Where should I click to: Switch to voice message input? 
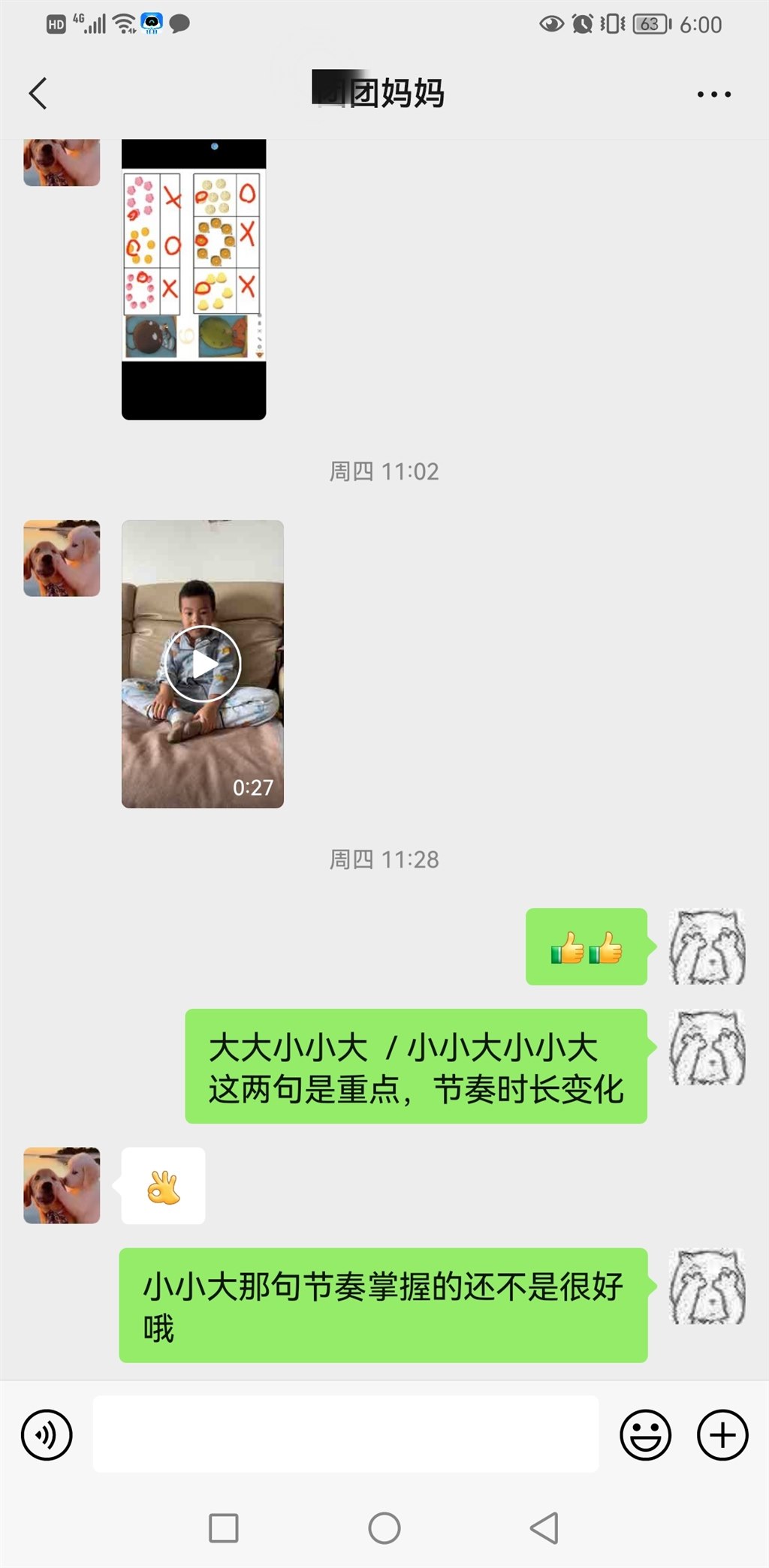[47, 1435]
